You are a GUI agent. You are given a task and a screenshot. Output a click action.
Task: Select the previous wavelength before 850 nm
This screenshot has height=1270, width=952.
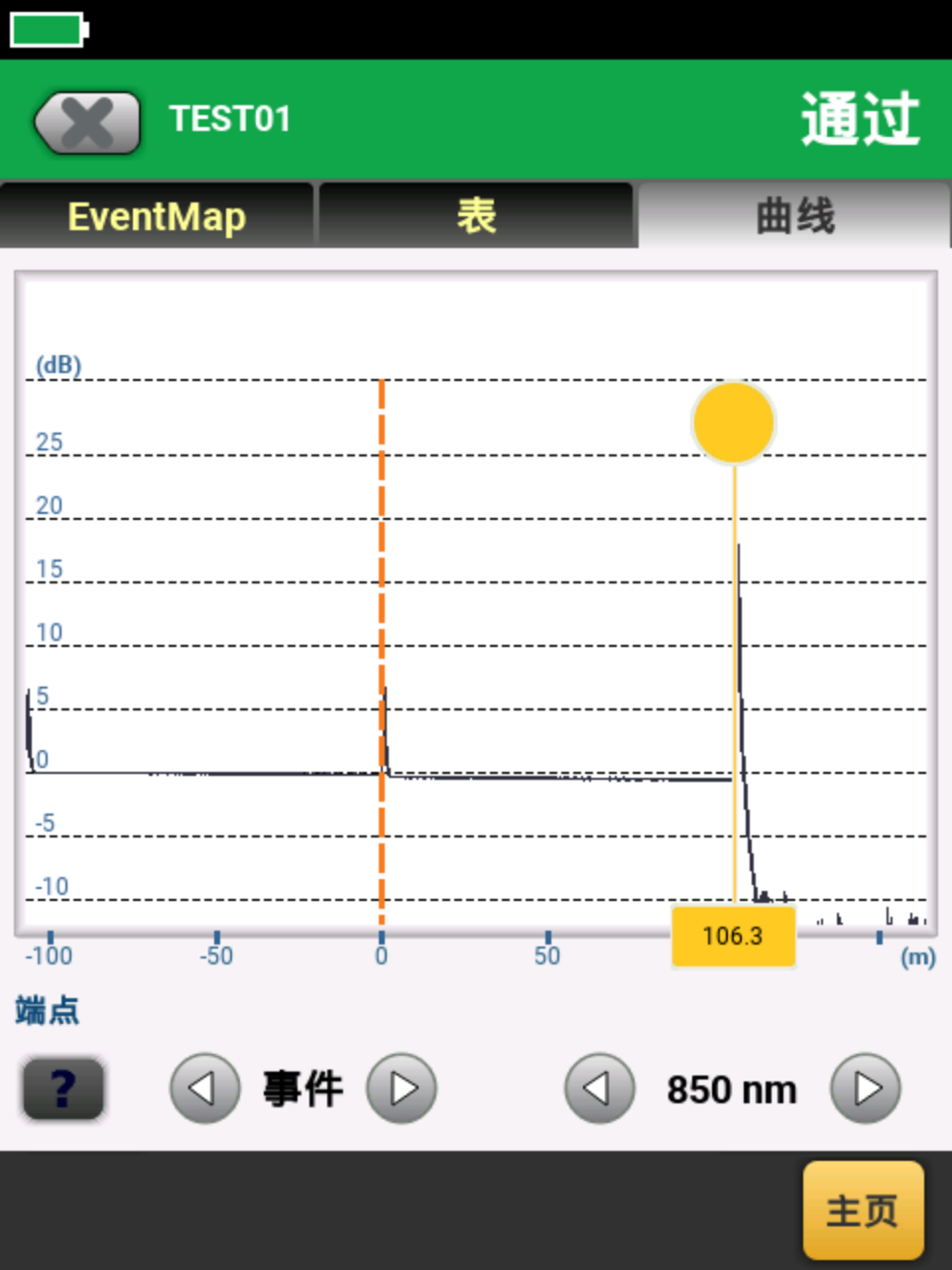(599, 1088)
